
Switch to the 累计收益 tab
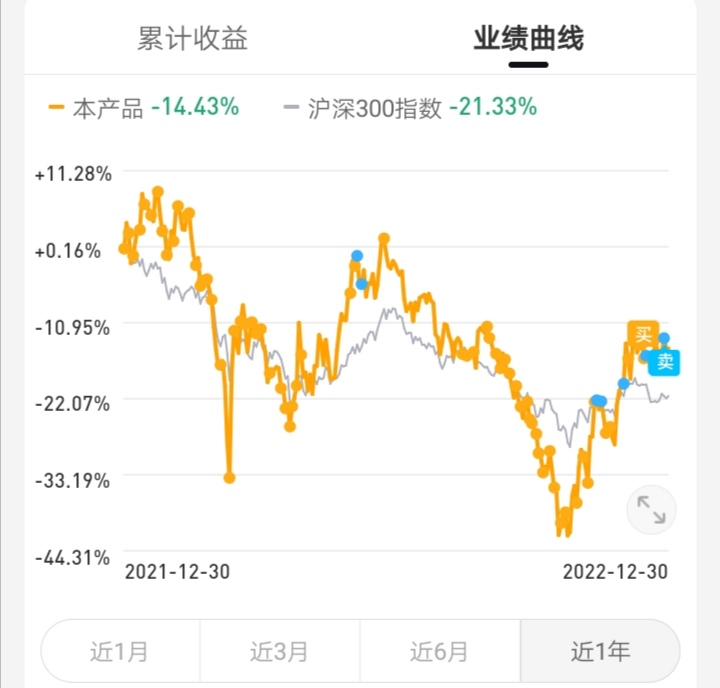click(192, 39)
